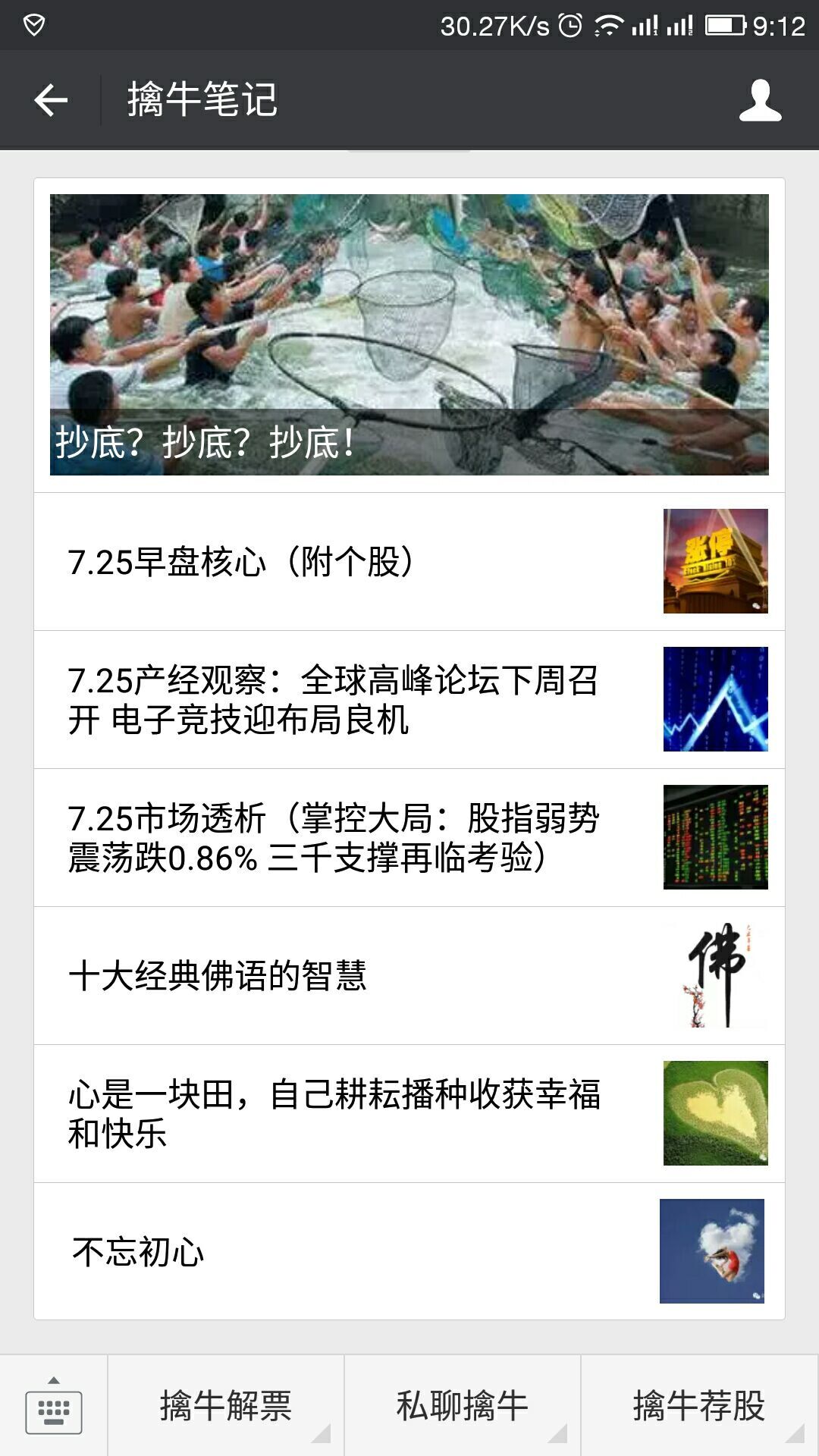This screenshot has height=1456, width=819.
Task: Open the 擒牛荐股 menu
Action: point(700,1405)
